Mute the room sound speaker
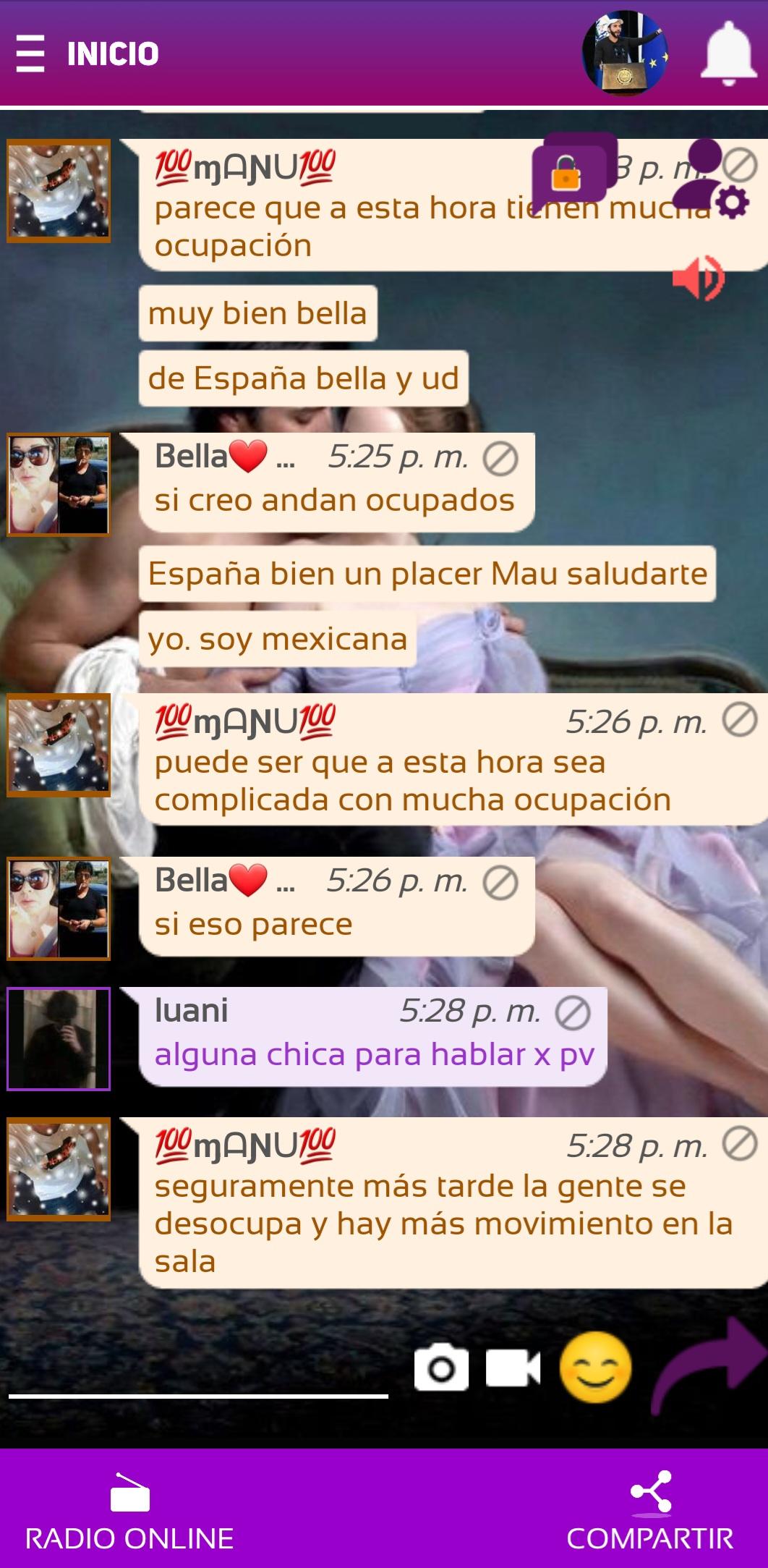The image size is (768, 1568). (x=698, y=277)
